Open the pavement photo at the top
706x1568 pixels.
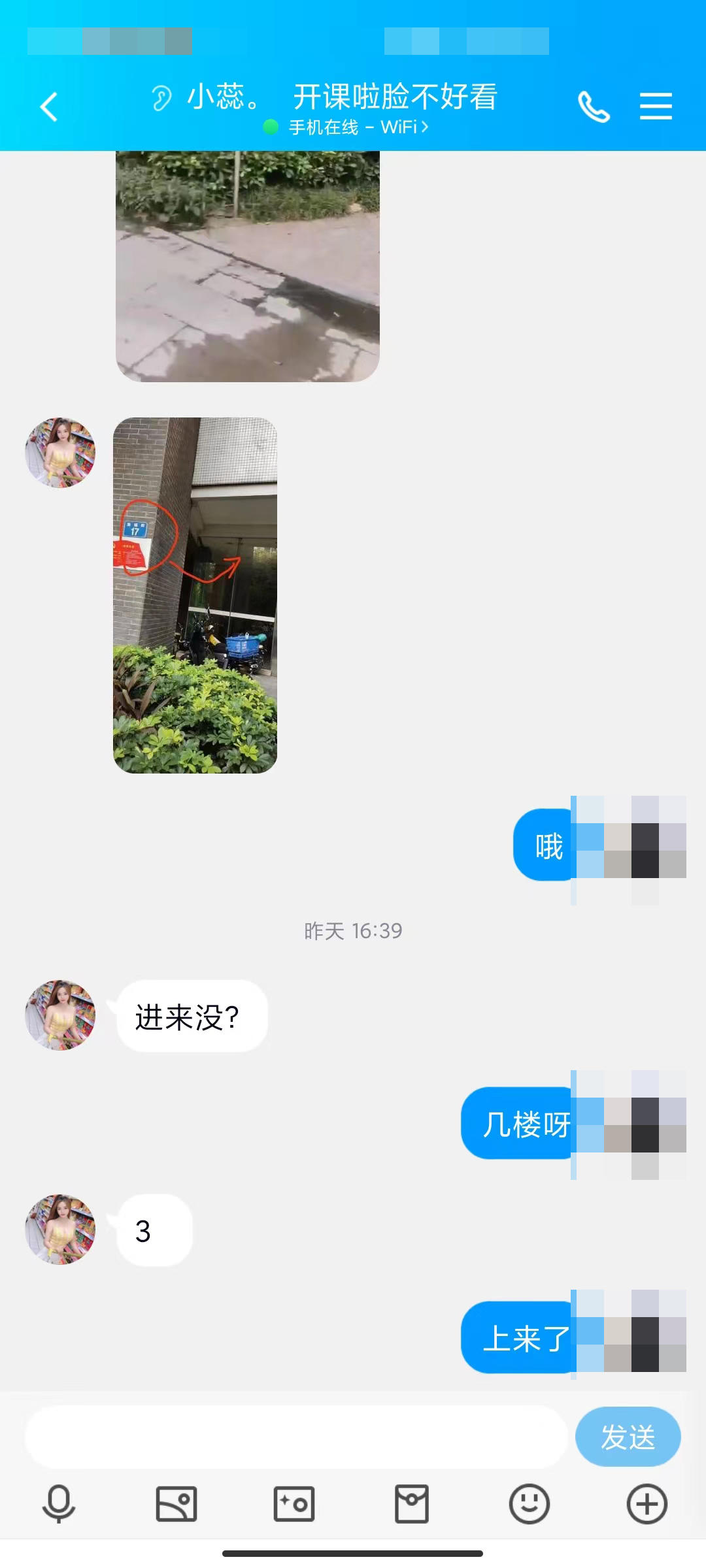(x=247, y=266)
